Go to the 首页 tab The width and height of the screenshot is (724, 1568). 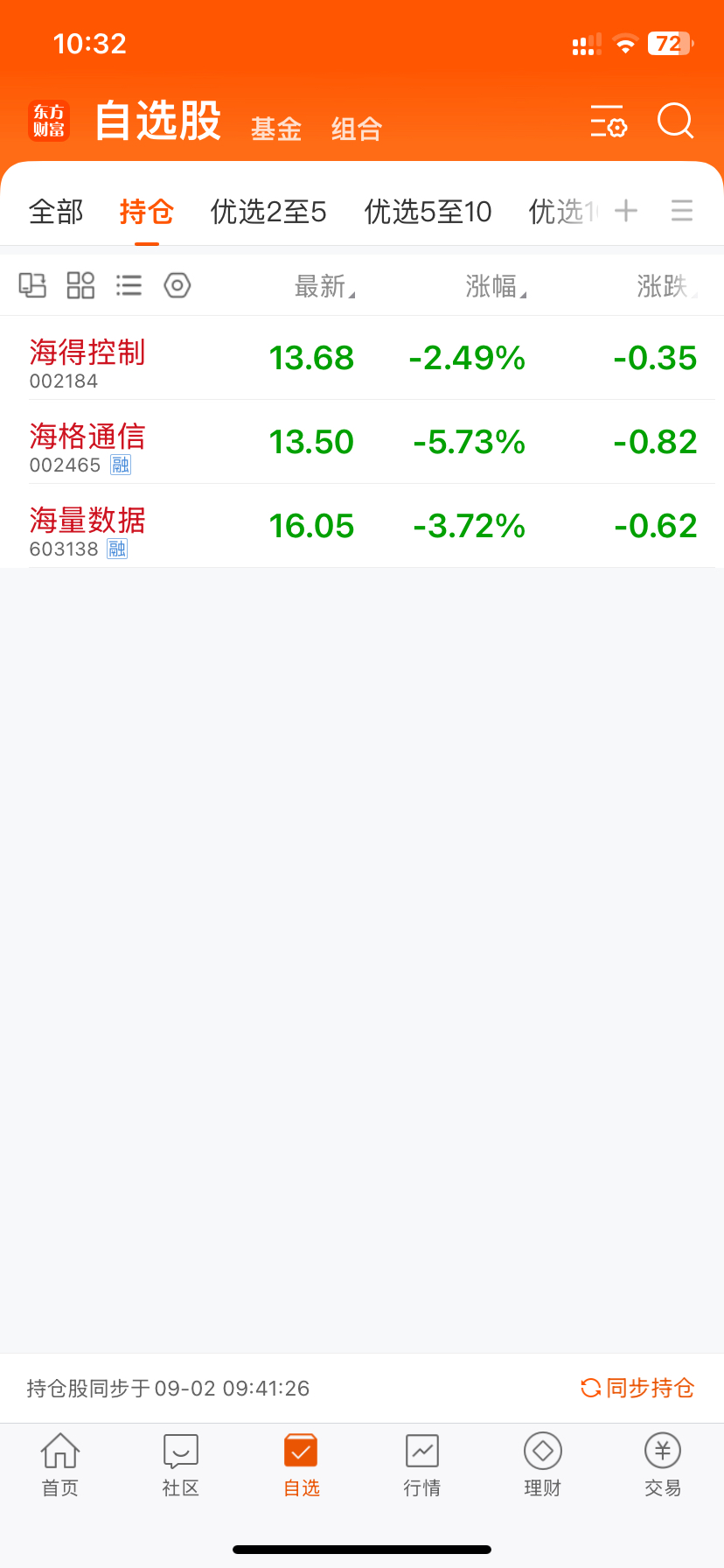60,1465
